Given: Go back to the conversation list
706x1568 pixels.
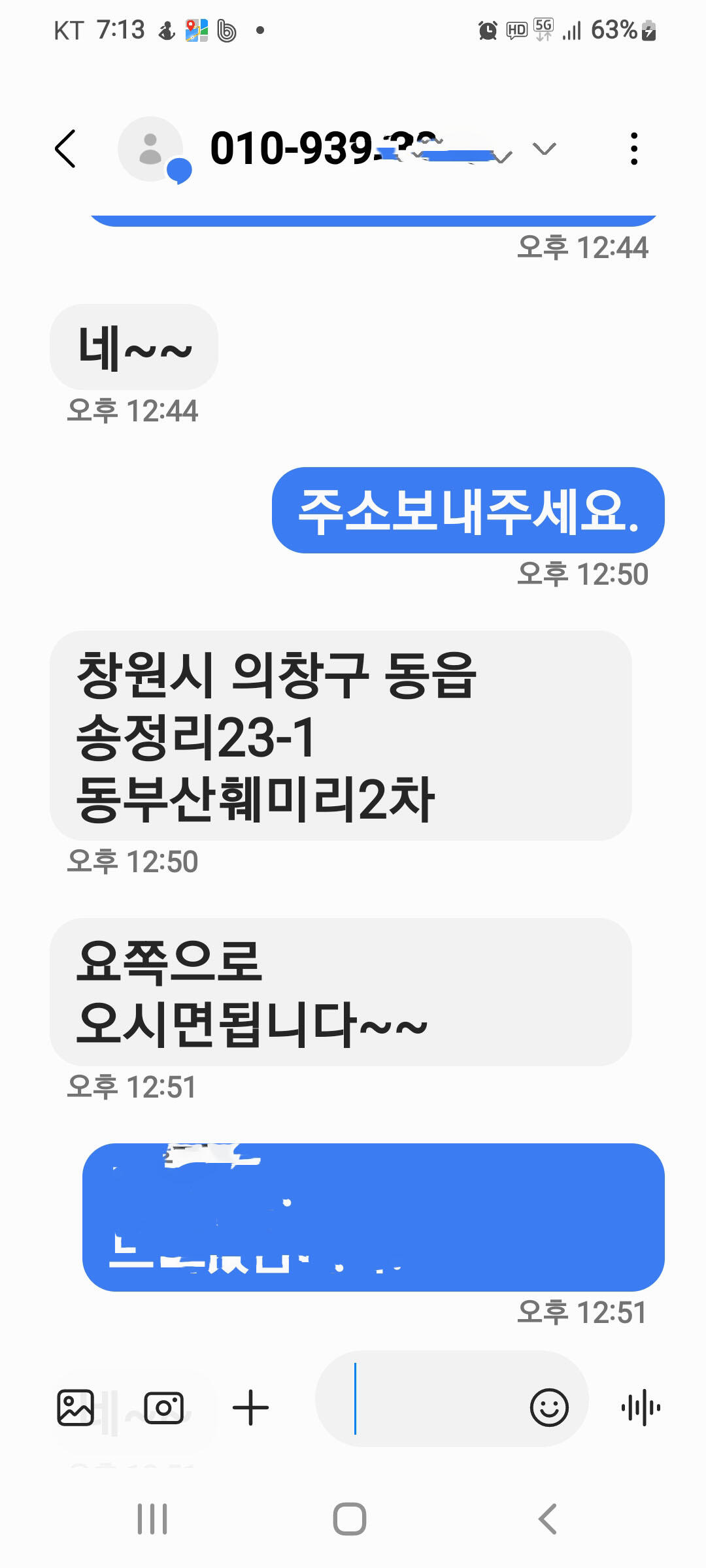Looking at the screenshot, I should [65, 149].
